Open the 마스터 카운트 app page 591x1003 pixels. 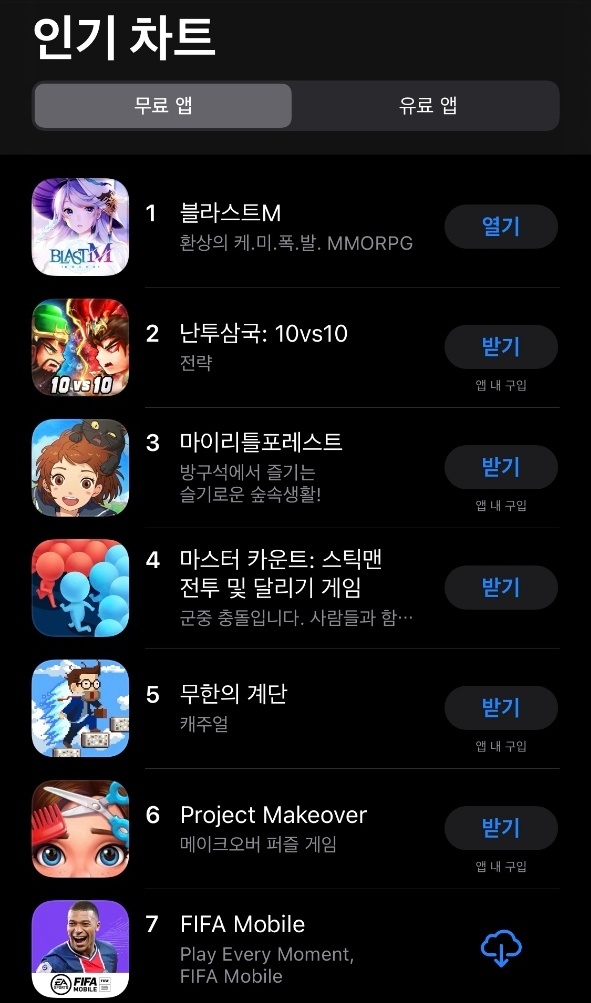[x=296, y=588]
